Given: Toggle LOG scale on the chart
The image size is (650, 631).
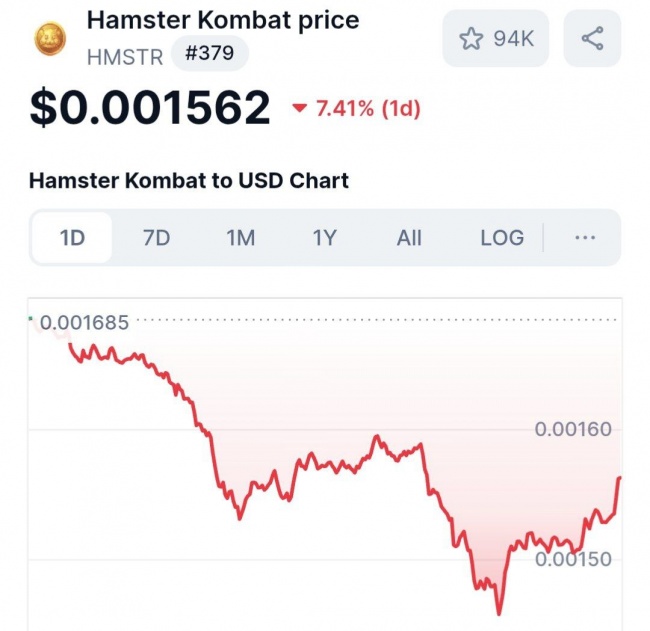Looking at the screenshot, I should point(502,237).
